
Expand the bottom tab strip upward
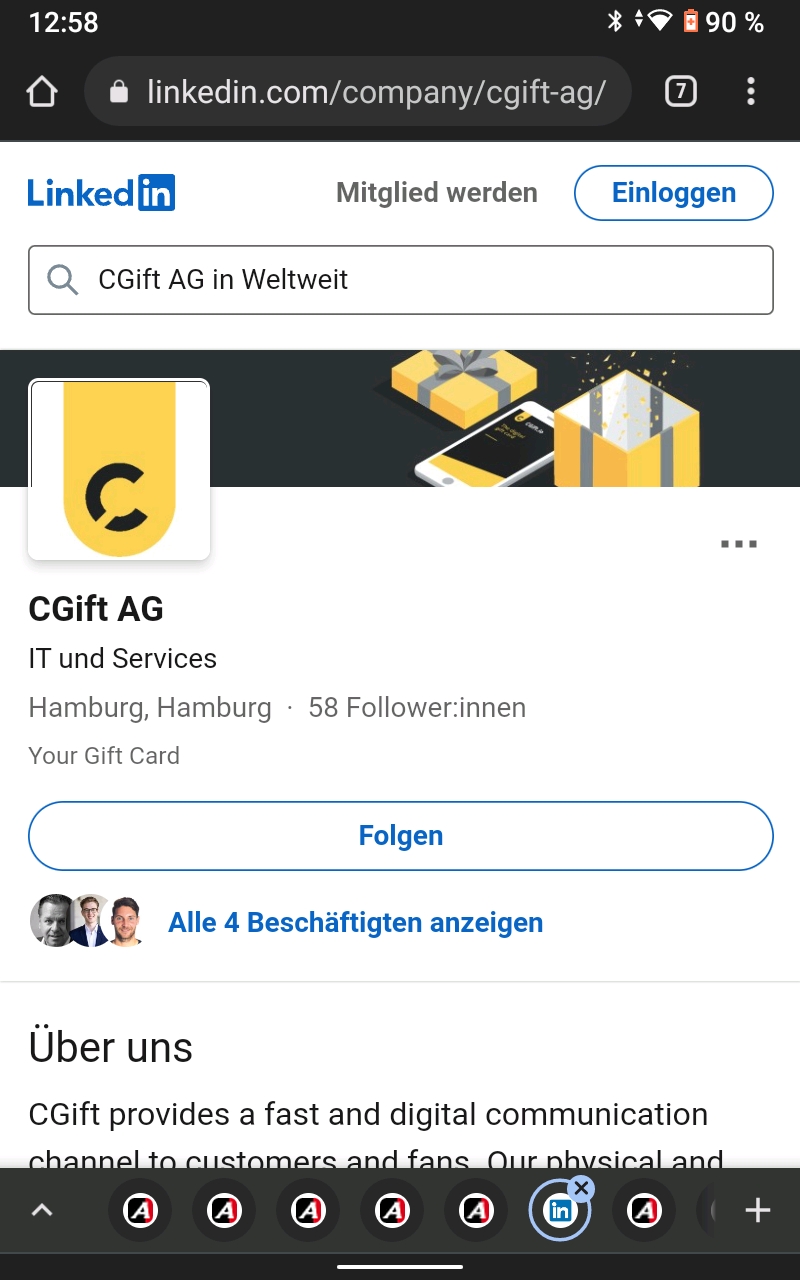point(42,1210)
